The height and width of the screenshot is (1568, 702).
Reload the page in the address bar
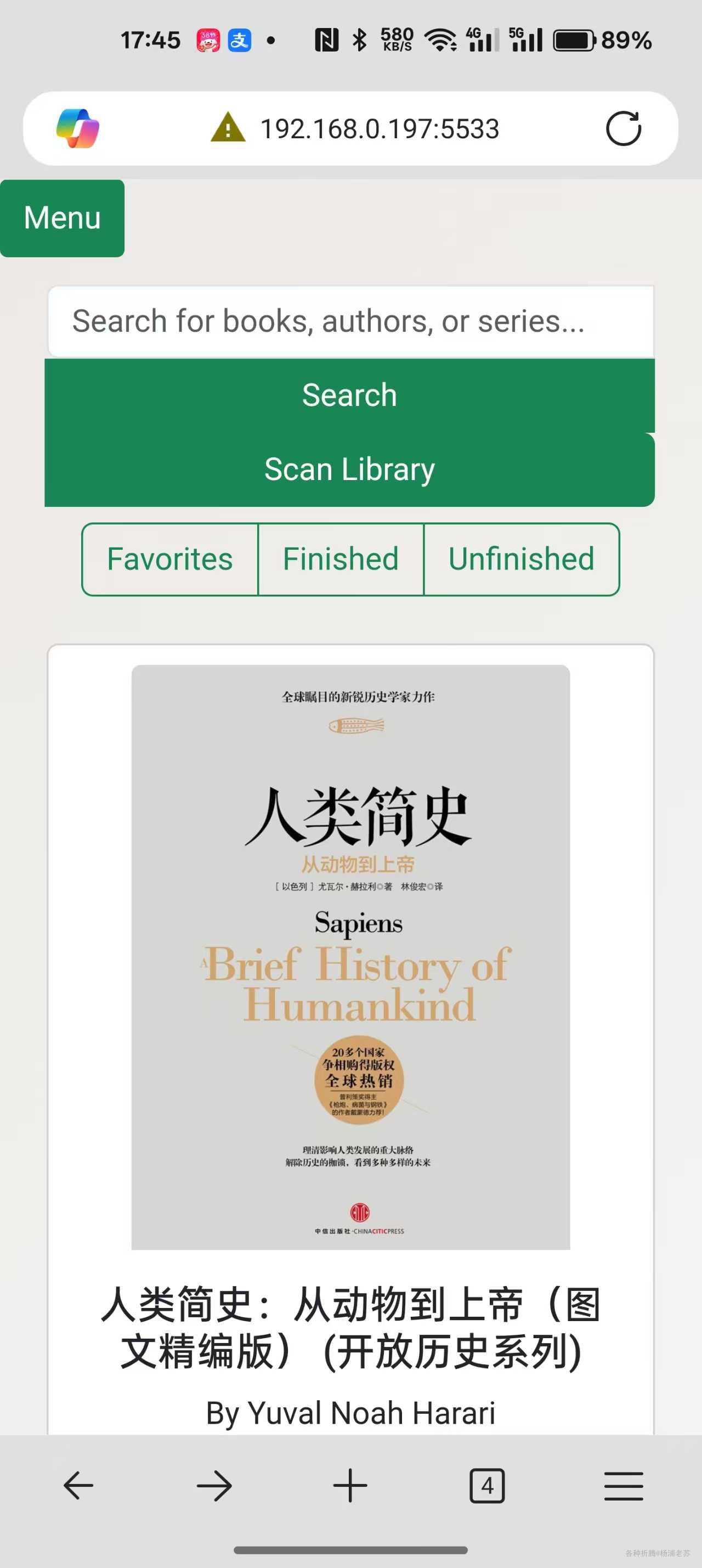(624, 128)
